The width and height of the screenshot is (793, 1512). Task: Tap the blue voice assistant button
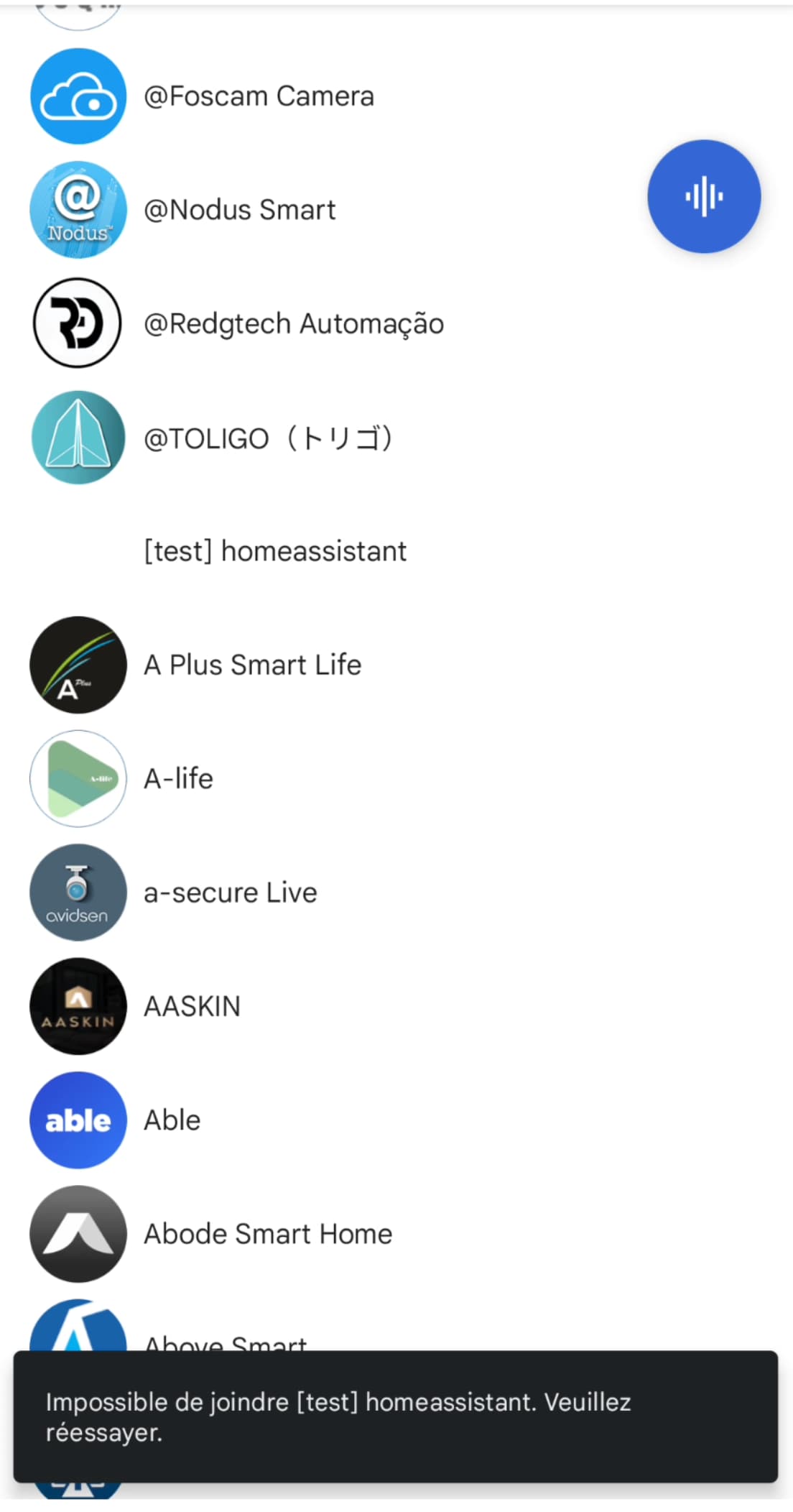pyautogui.click(x=704, y=196)
